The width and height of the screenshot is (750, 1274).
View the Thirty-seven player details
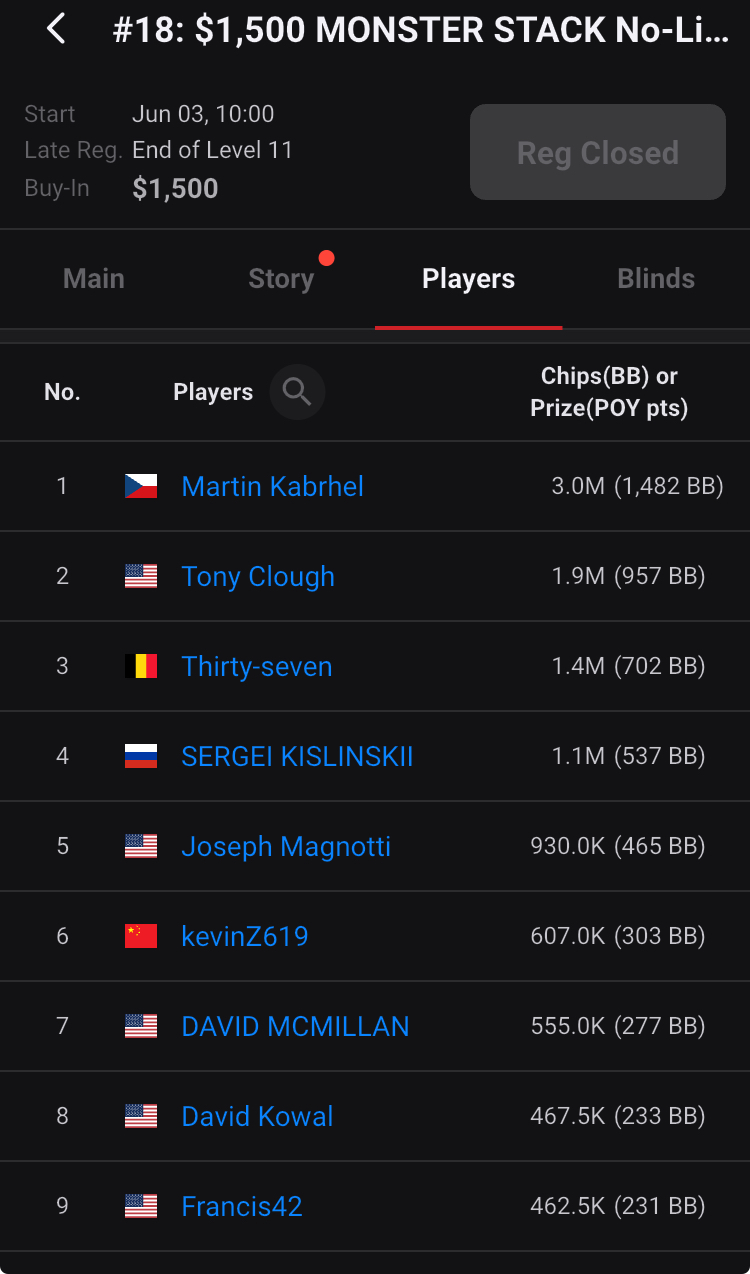point(257,667)
